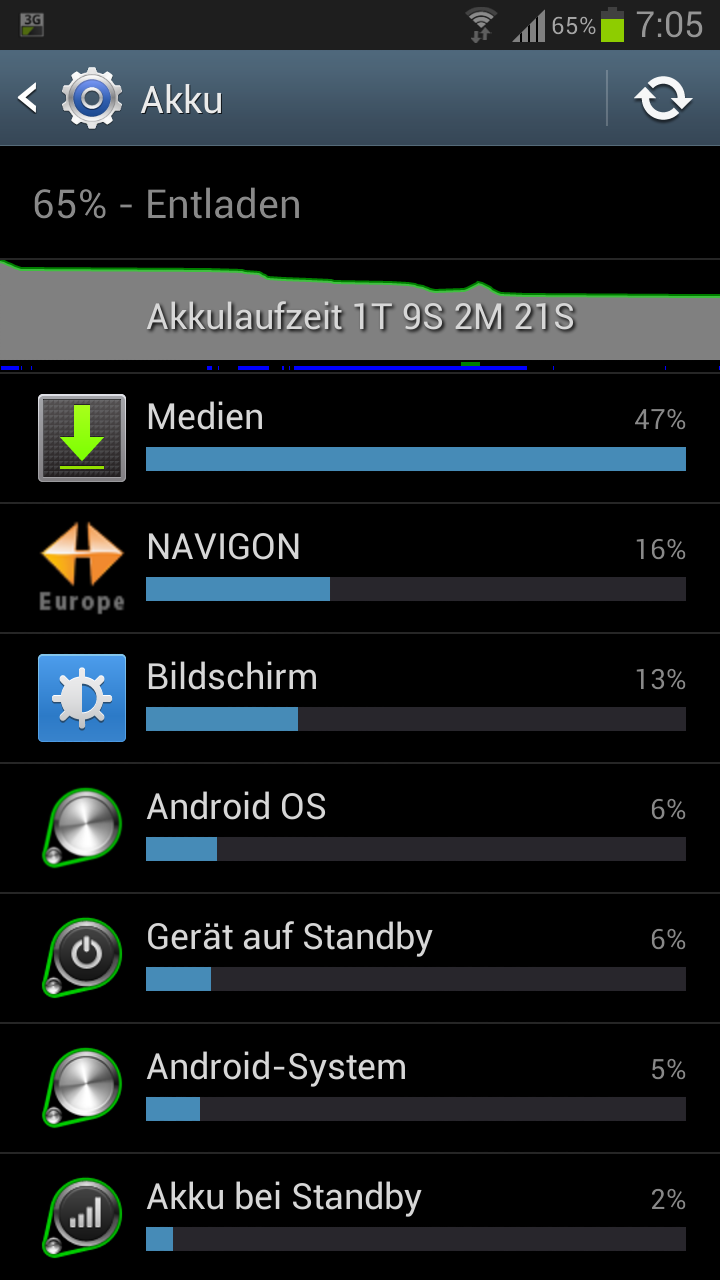Open Android-System usage details
Screen dimensions: 720x1280
[x=360, y=1088]
